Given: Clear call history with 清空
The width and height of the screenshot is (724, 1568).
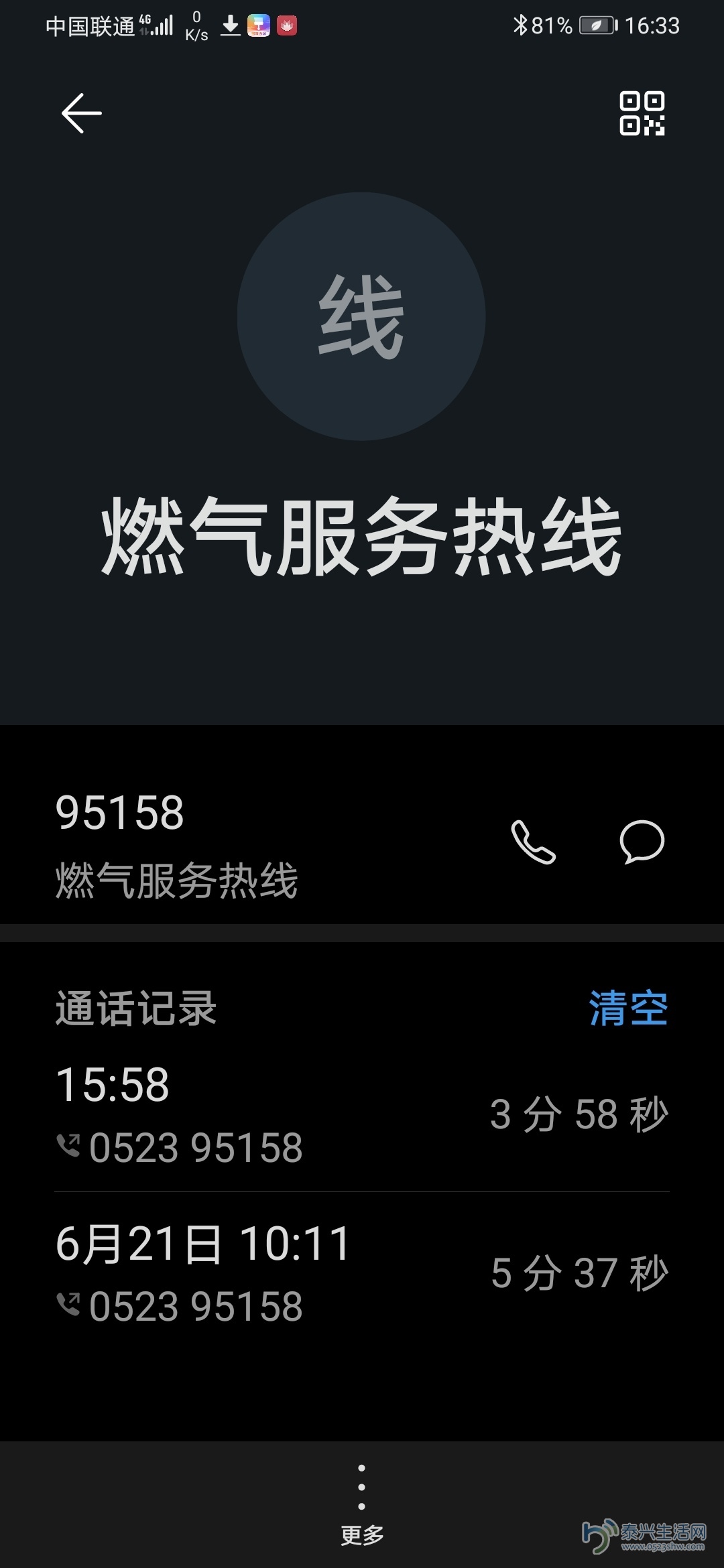Looking at the screenshot, I should [628, 1008].
